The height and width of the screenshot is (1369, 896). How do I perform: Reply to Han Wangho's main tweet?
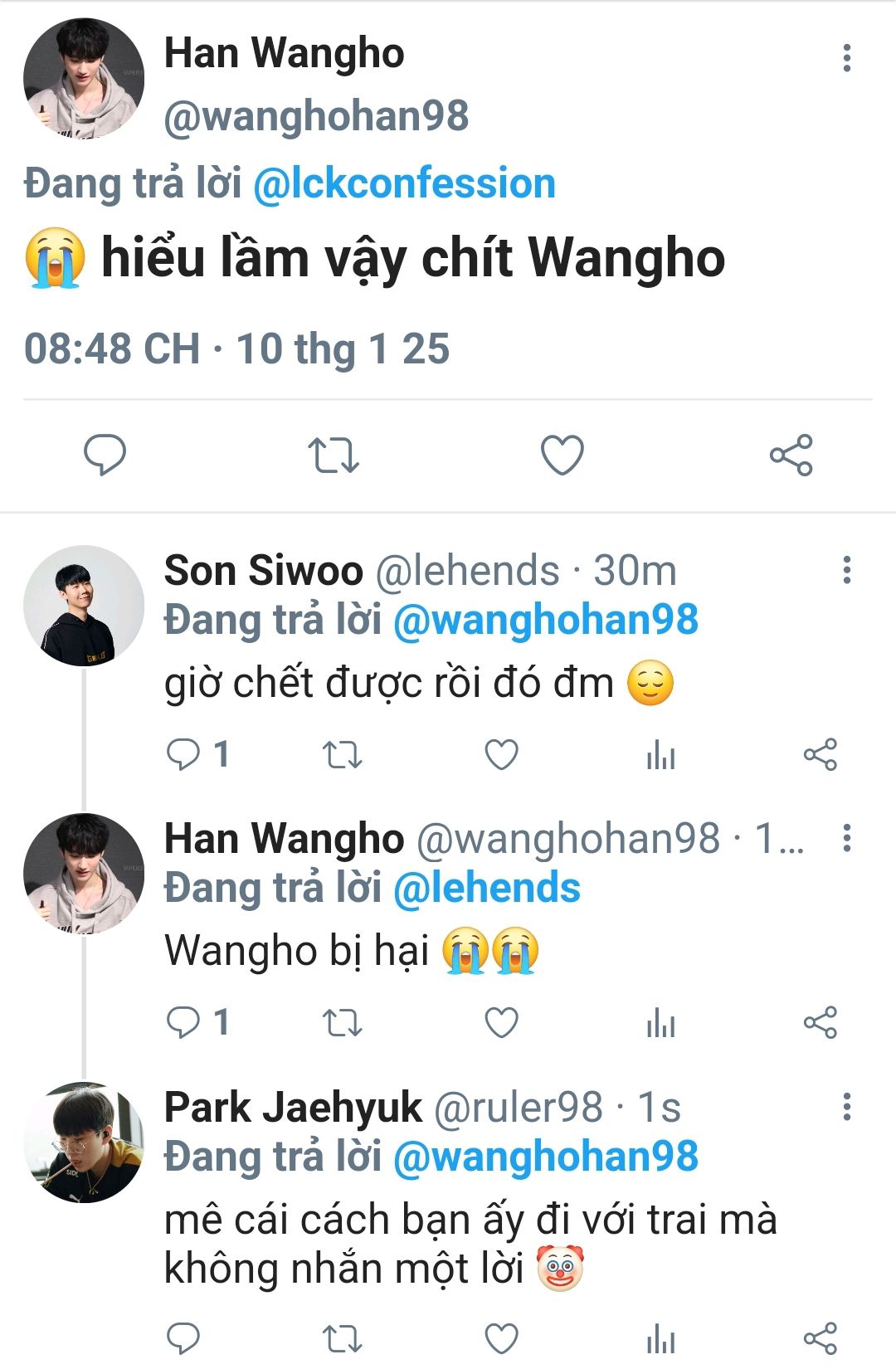coord(105,455)
